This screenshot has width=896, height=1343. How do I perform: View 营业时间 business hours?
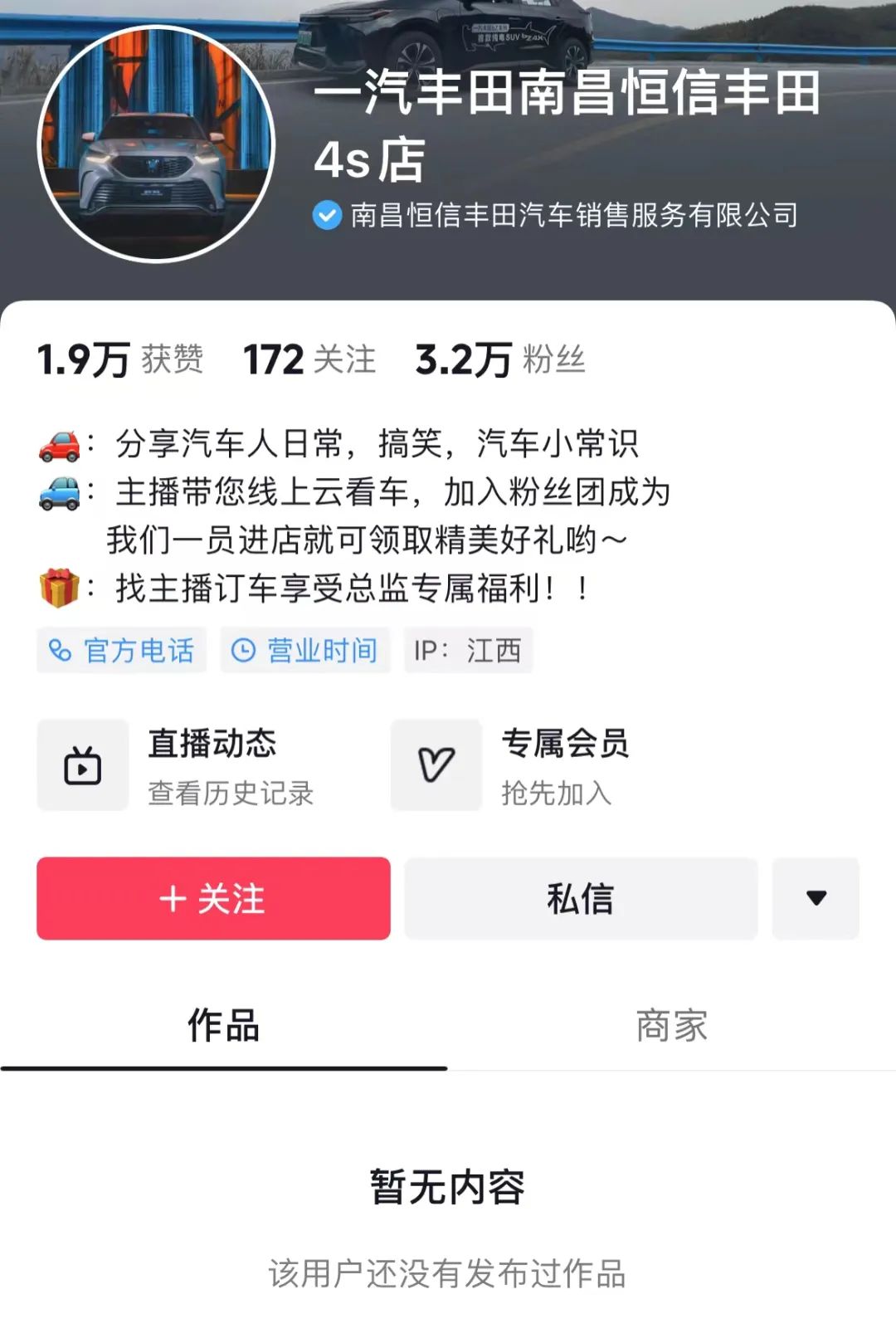point(305,650)
